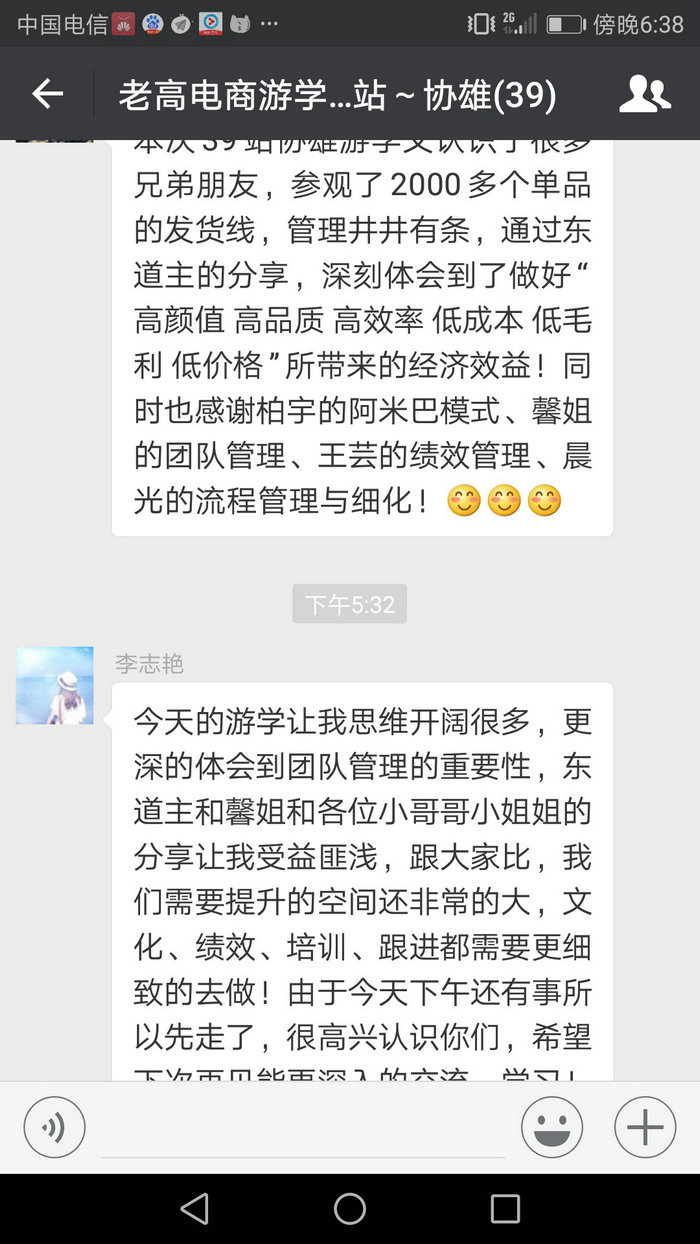Switch to voice message input
The image size is (700, 1244).
pyautogui.click(x=54, y=1127)
